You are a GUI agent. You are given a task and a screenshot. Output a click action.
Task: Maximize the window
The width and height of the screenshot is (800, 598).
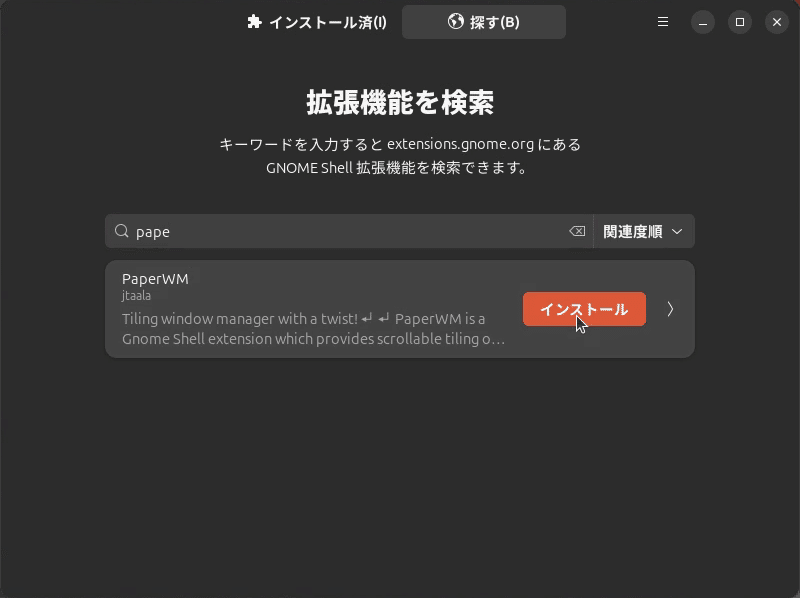coord(740,22)
